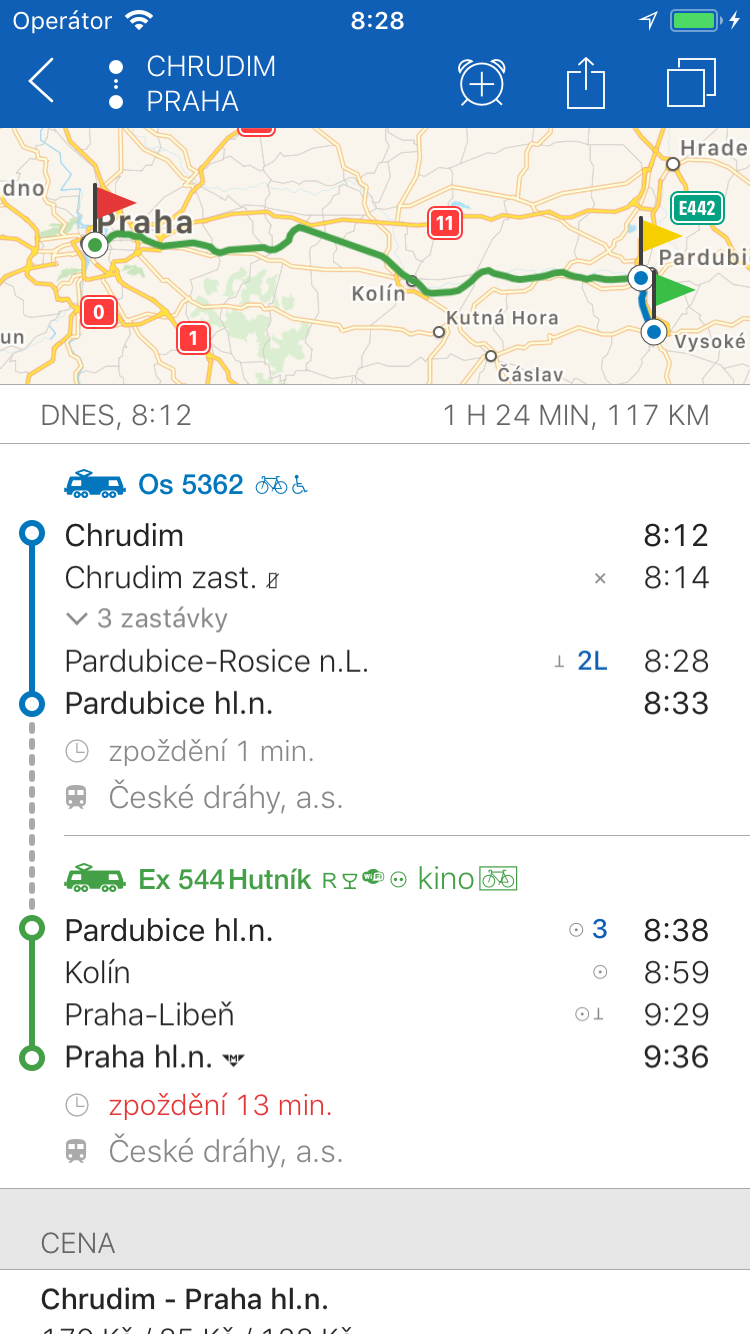Share this connection
Viewport: 750px width, 1334px height.
pos(586,83)
